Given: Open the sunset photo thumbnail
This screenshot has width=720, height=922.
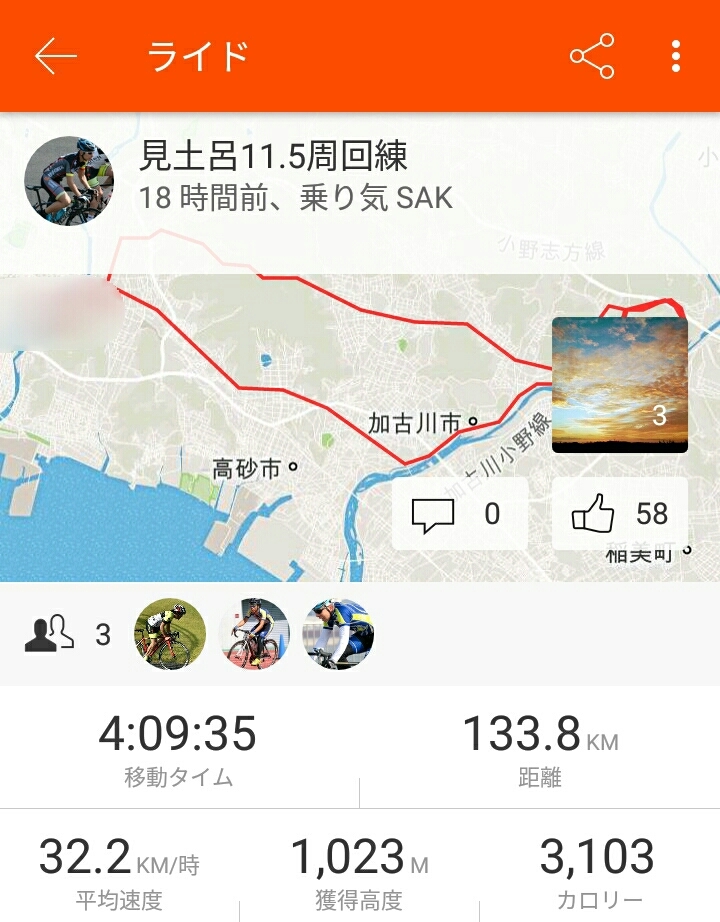Looking at the screenshot, I should (620, 385).
